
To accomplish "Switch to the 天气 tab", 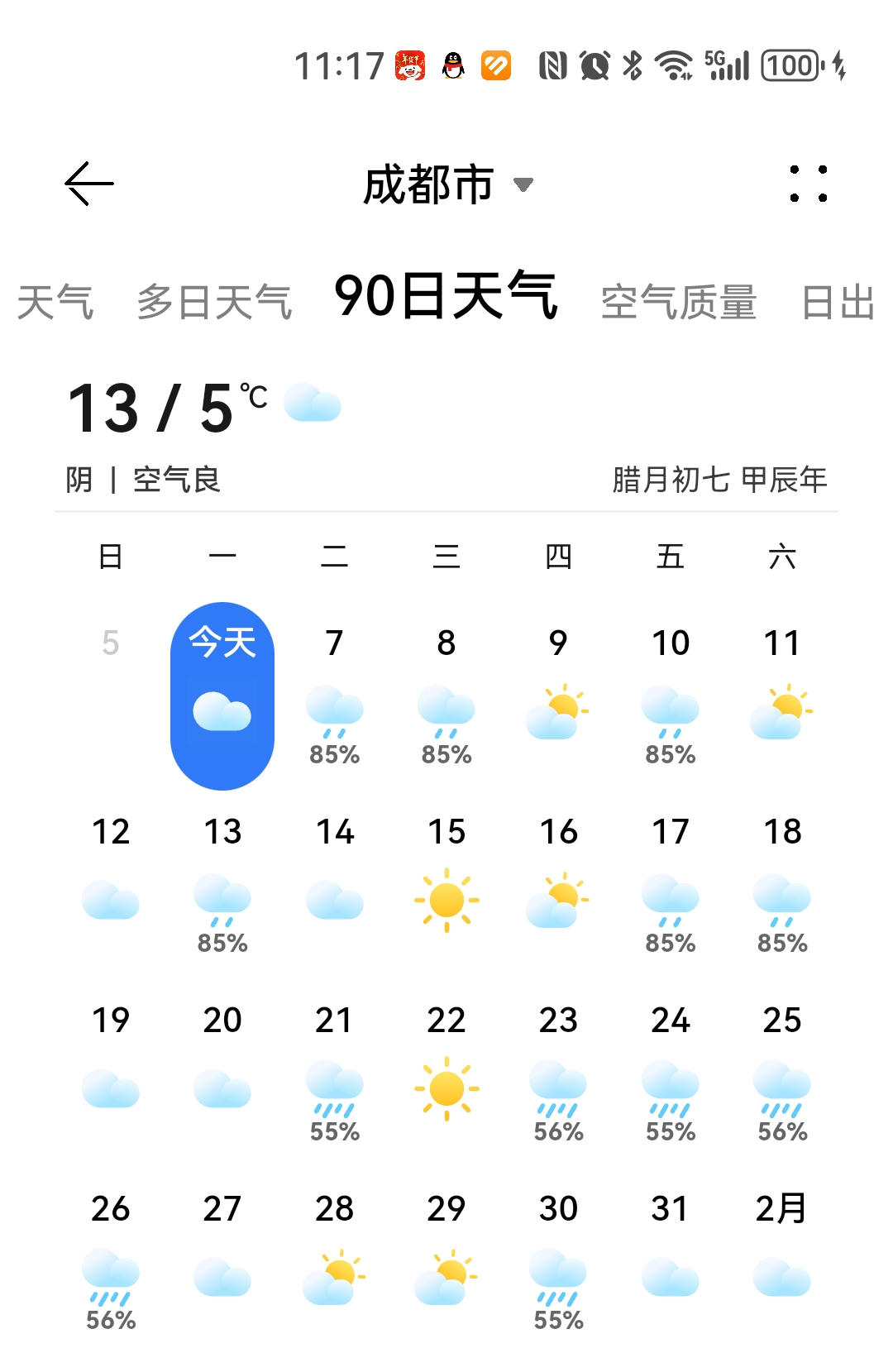I will click(55, 302).
